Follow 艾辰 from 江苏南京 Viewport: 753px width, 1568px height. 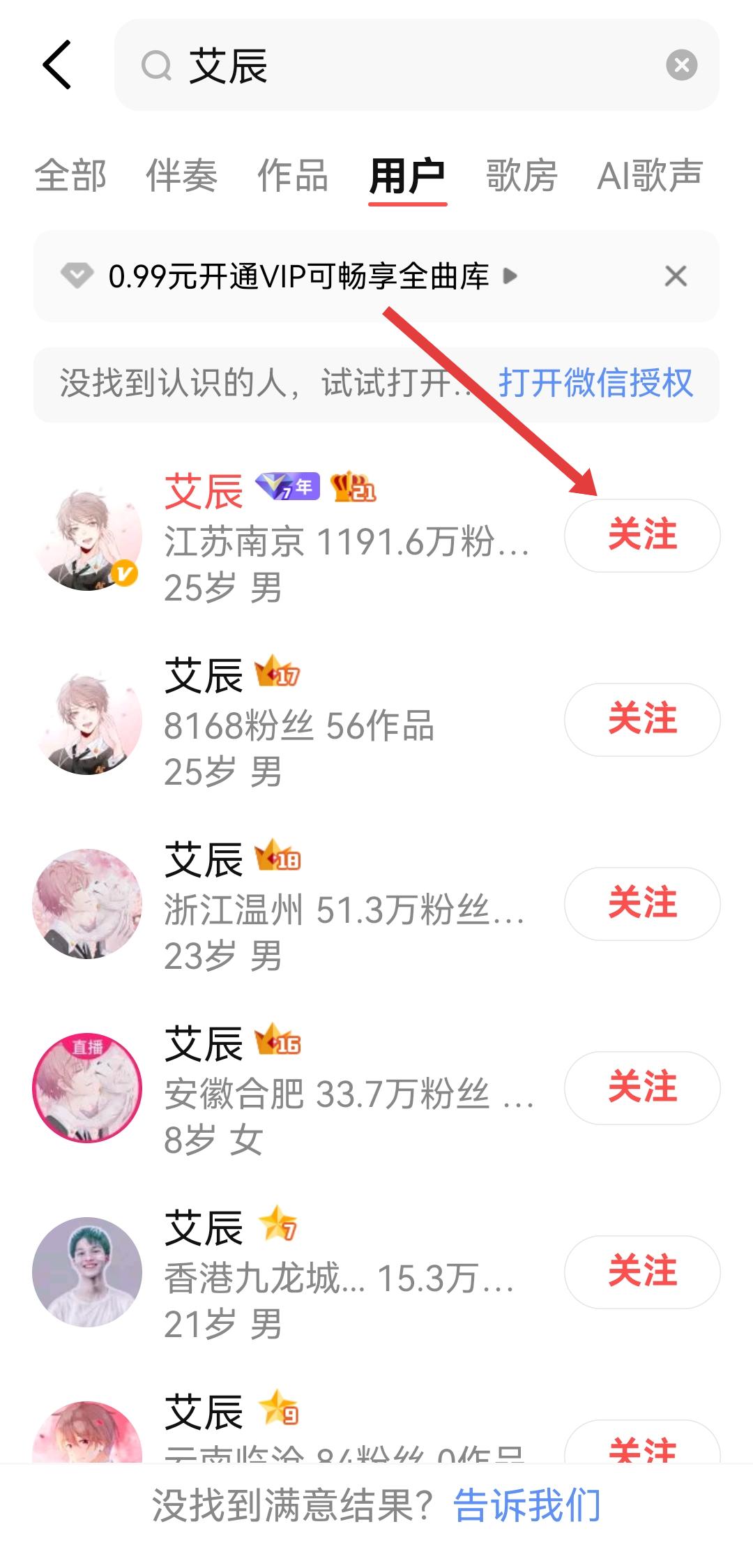pyautogui.click(x=641, y=536)
